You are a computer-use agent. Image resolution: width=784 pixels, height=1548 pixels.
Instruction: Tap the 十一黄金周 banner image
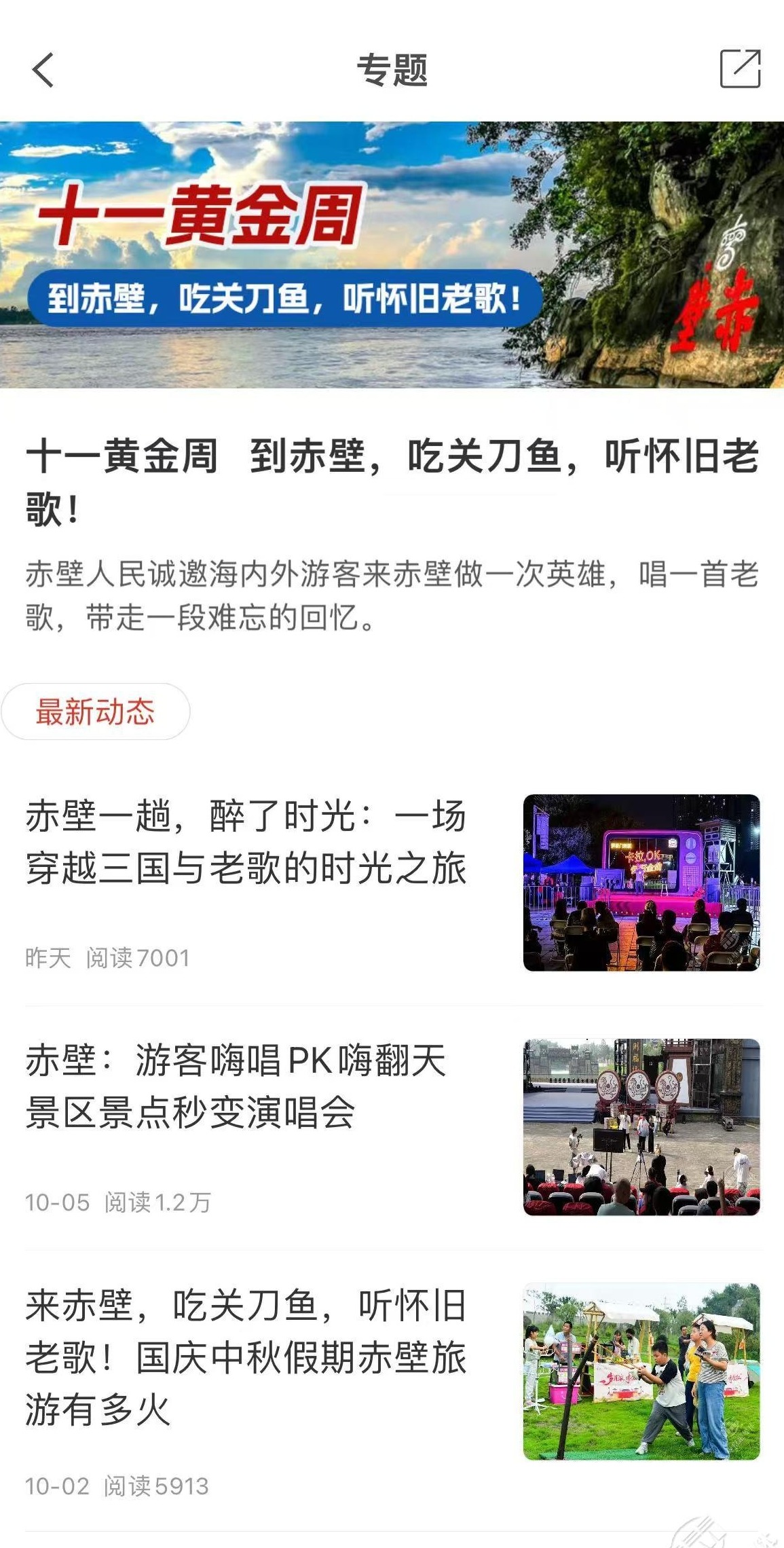coord(392,255)
